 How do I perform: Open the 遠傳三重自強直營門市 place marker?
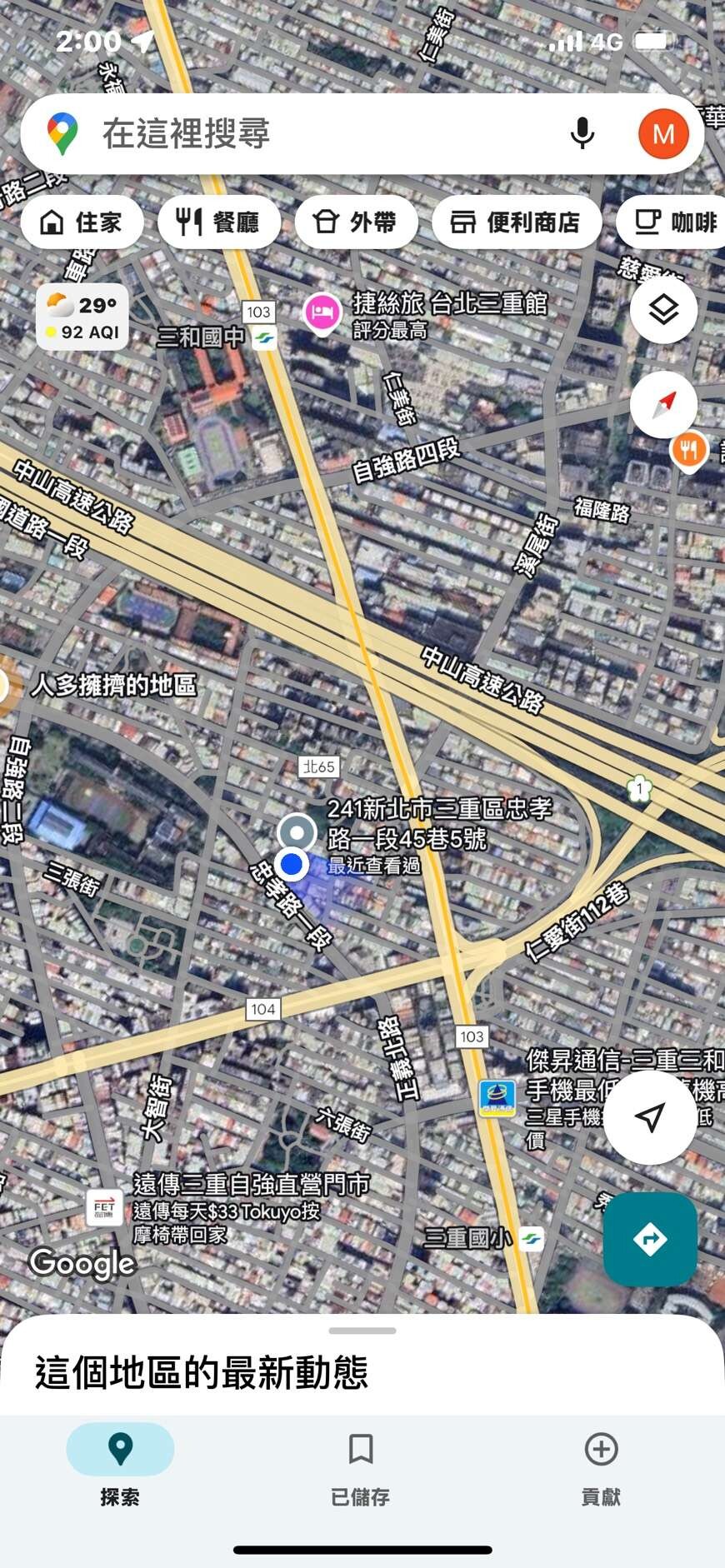(104, 1206)
